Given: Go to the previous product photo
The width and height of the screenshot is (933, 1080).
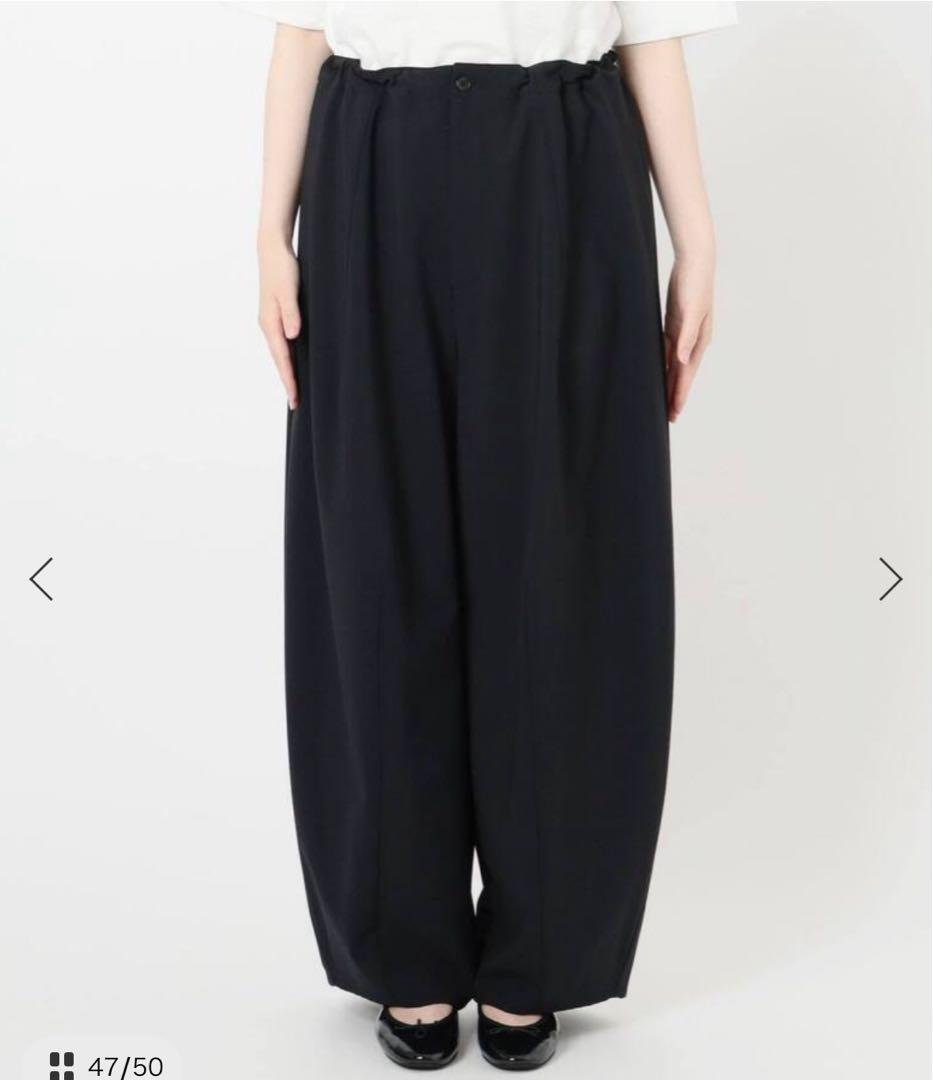Looking at the screenshot, I should [41, 579].
